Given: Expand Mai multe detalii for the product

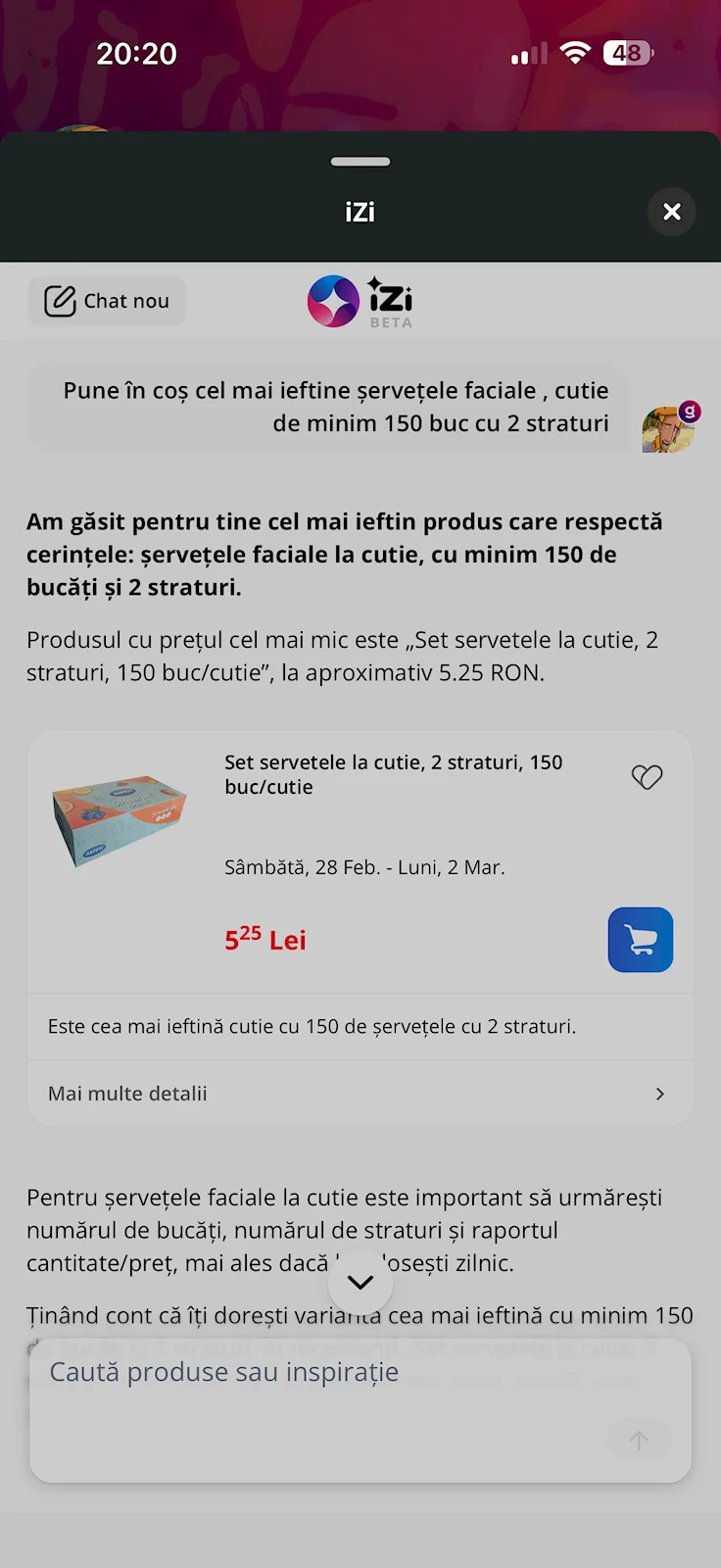Looking at the screenshot, I should pos(360,1094).
